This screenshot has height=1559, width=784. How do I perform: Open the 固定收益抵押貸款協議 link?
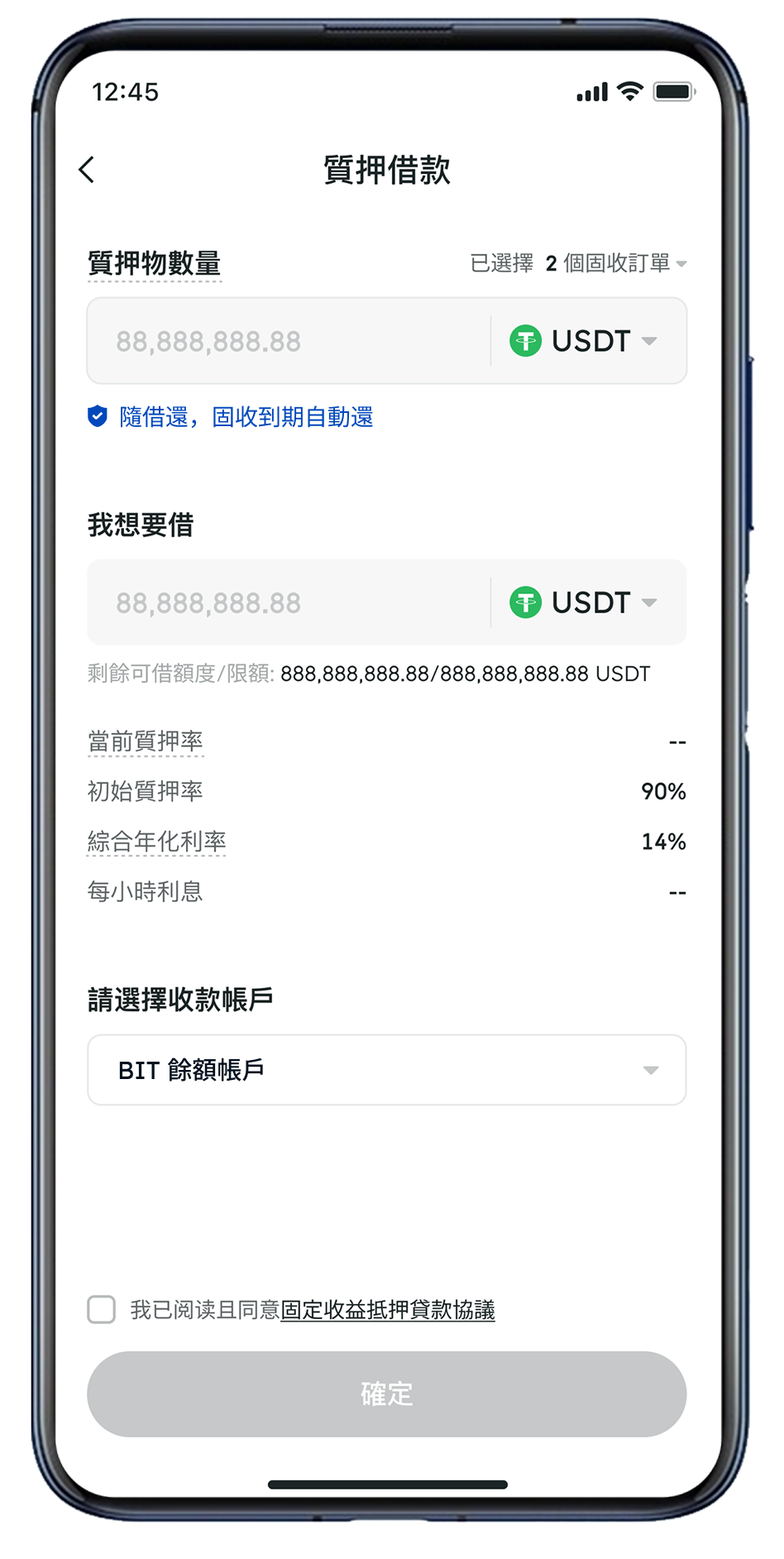click(388, 1310)
